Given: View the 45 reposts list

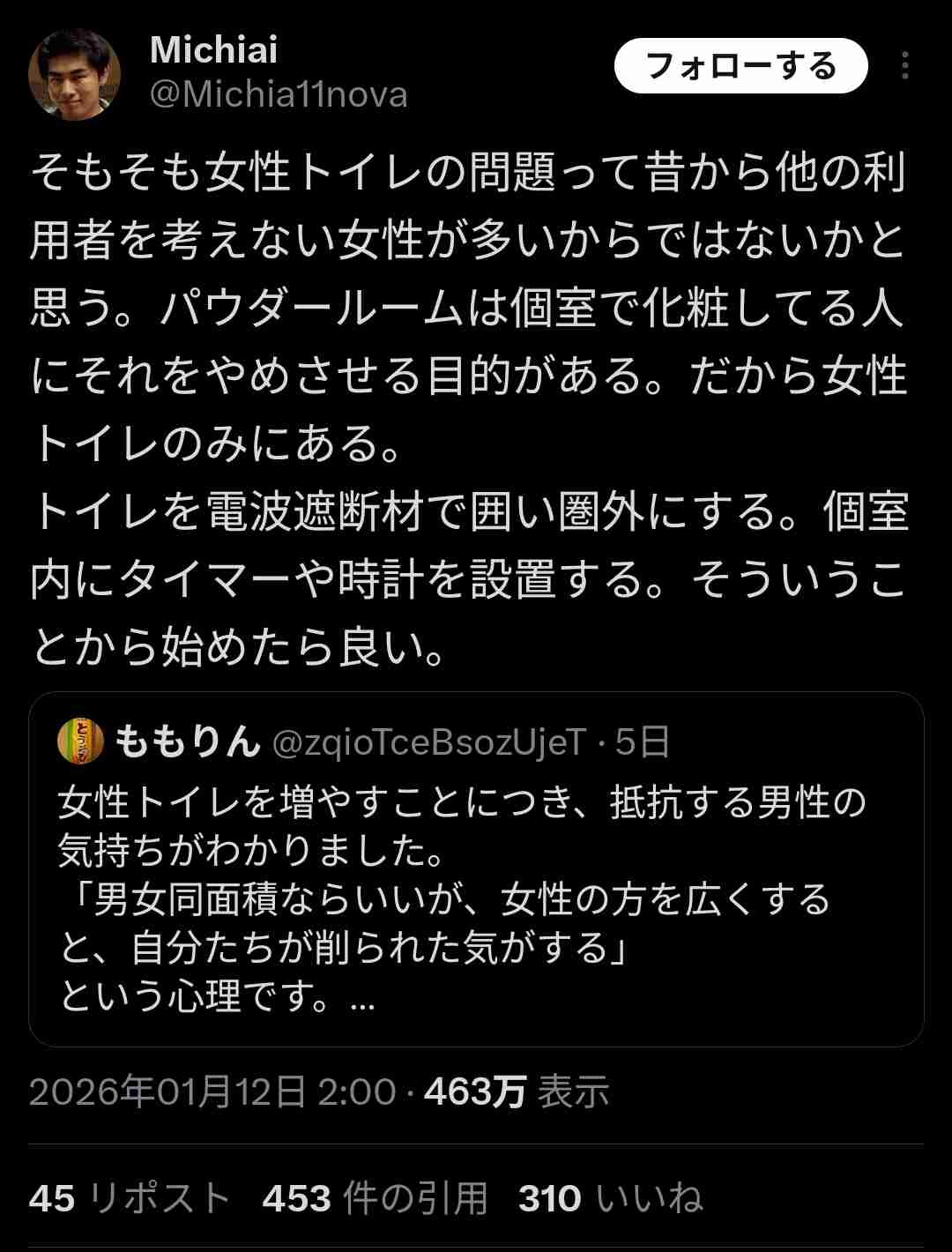Looking at the screenshot, I should click(x=129, y=1198).
